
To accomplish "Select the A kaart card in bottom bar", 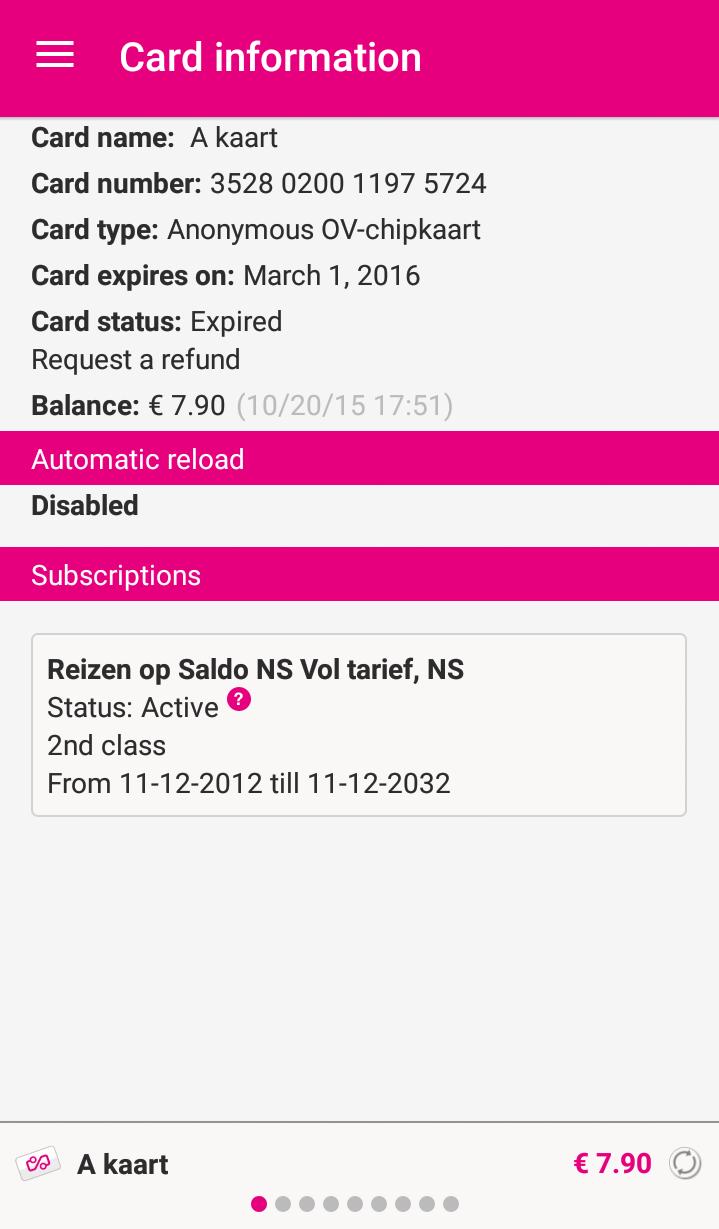I will pos(122,1164).
